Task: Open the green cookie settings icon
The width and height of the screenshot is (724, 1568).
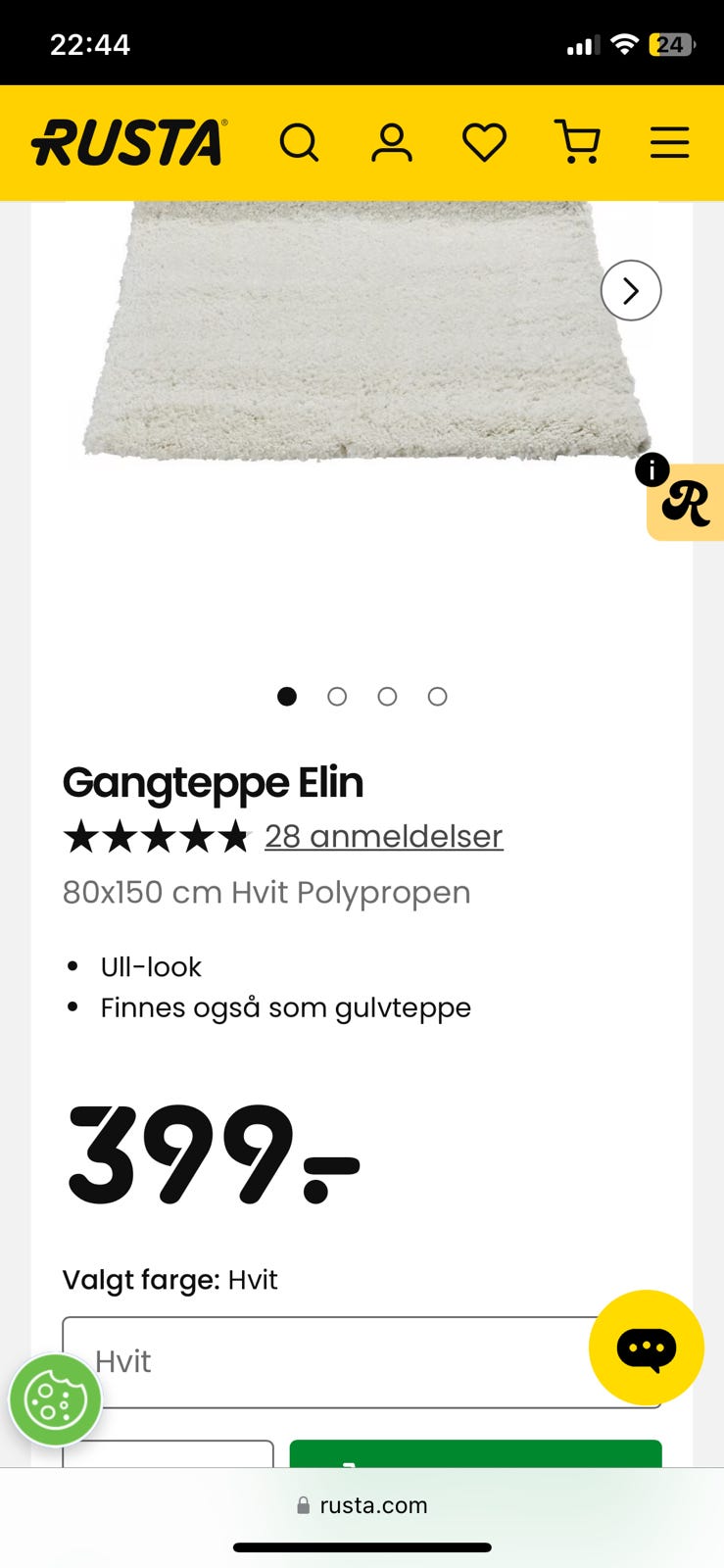Action: tap(55, 1400)
